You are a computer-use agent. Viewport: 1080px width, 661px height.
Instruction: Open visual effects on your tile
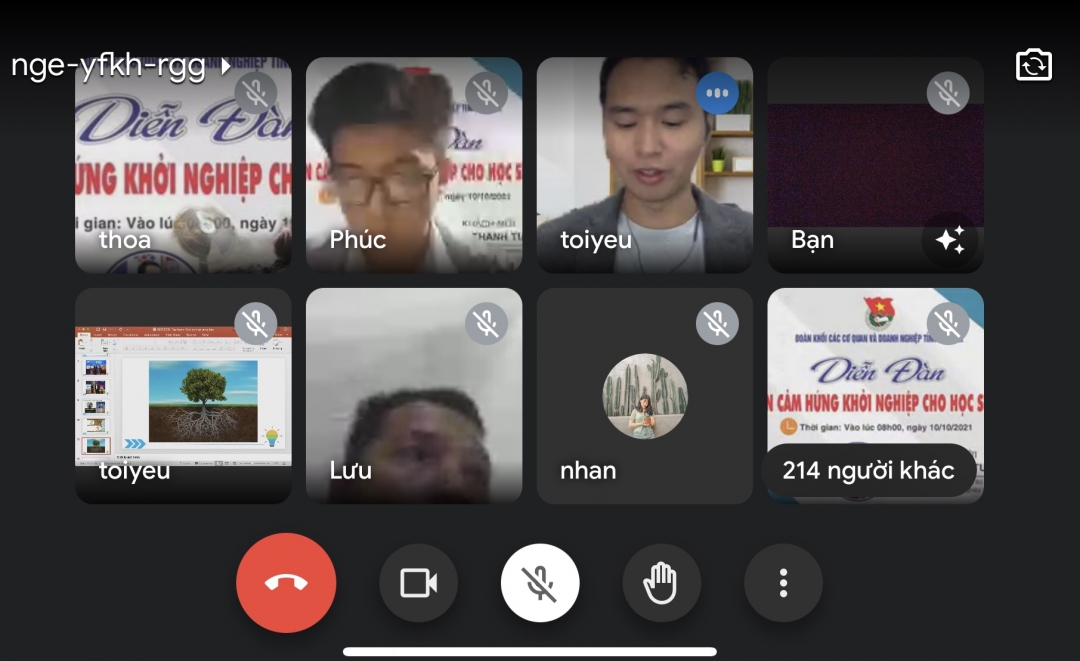pos(949,240)
